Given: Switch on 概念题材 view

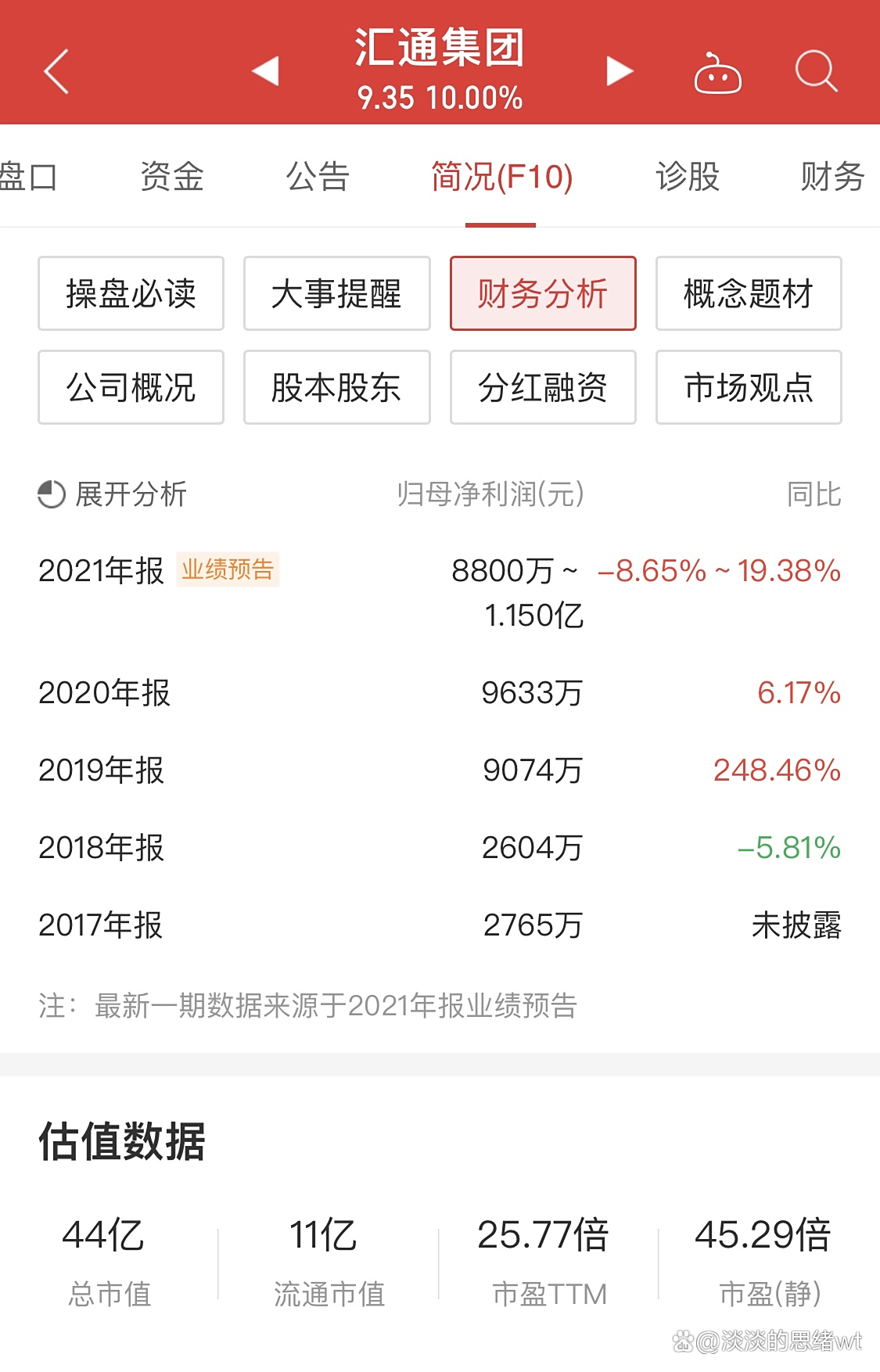Looking at the screenshot, I should click(749, 293).
